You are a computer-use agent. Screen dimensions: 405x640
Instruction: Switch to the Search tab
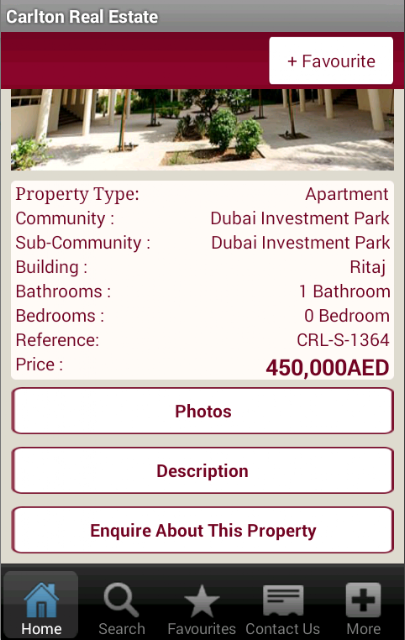coord(122,605)
